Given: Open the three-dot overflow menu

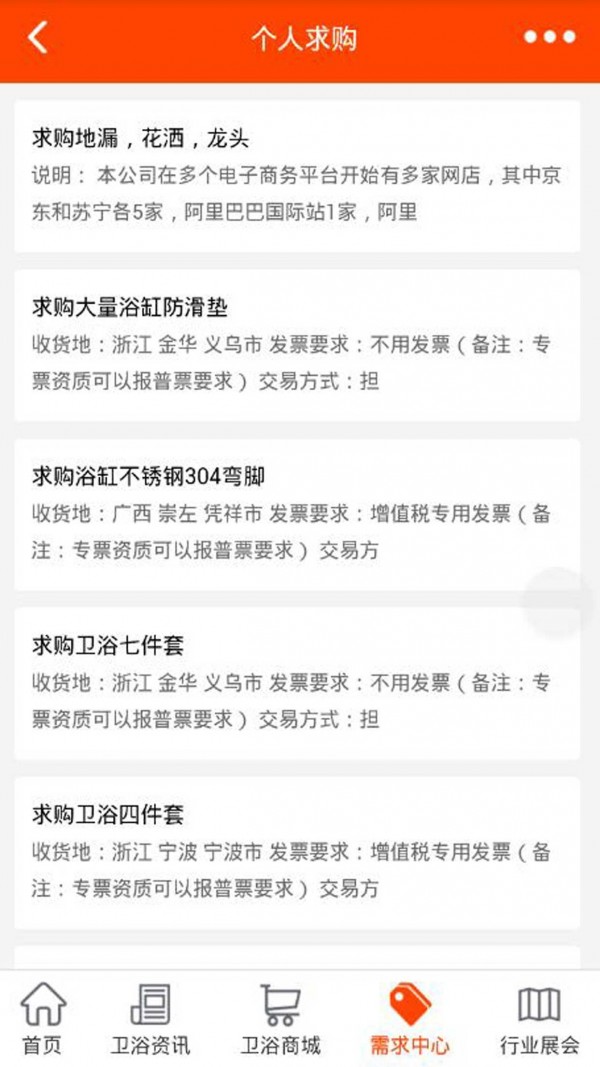Looking at the screenshot, I should click(x=549, y=38).
